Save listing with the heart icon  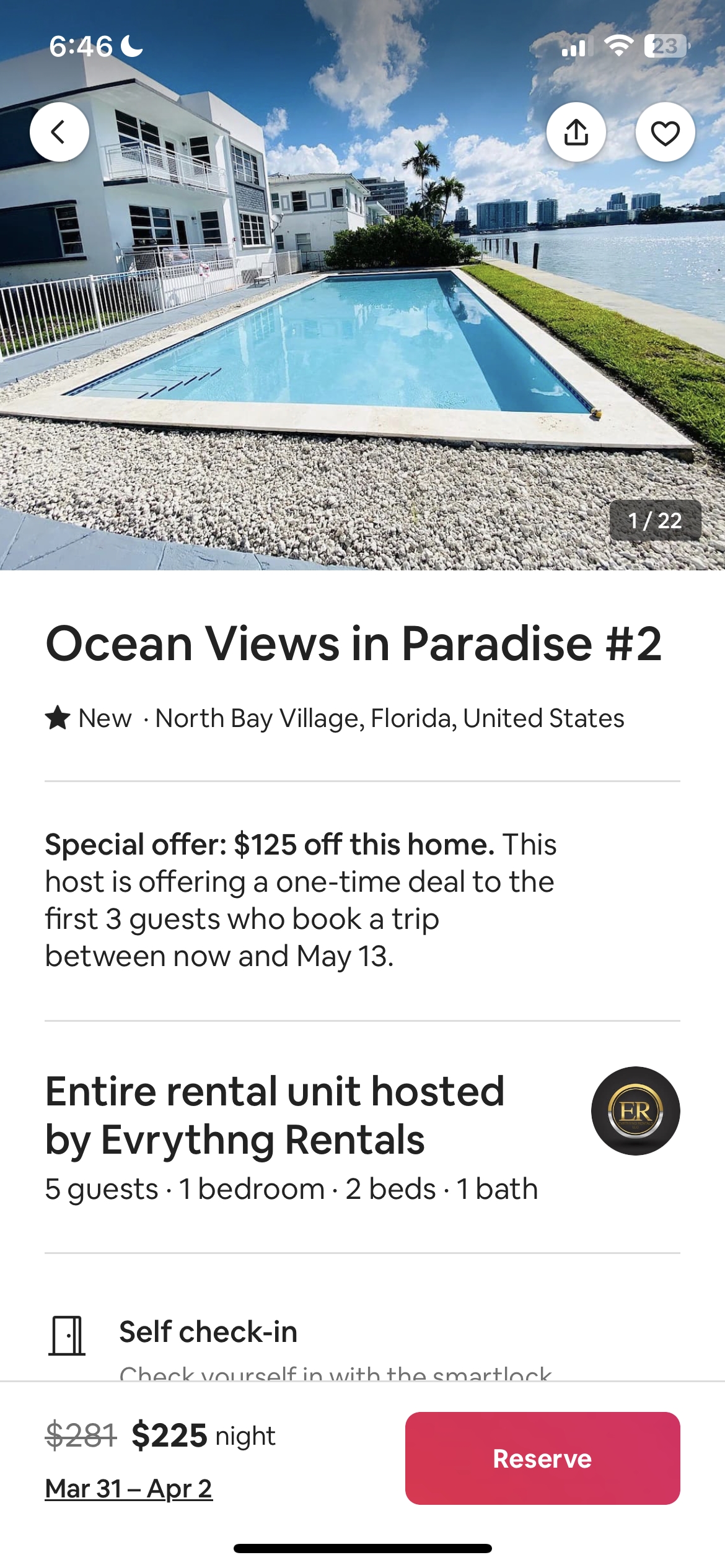666,132
